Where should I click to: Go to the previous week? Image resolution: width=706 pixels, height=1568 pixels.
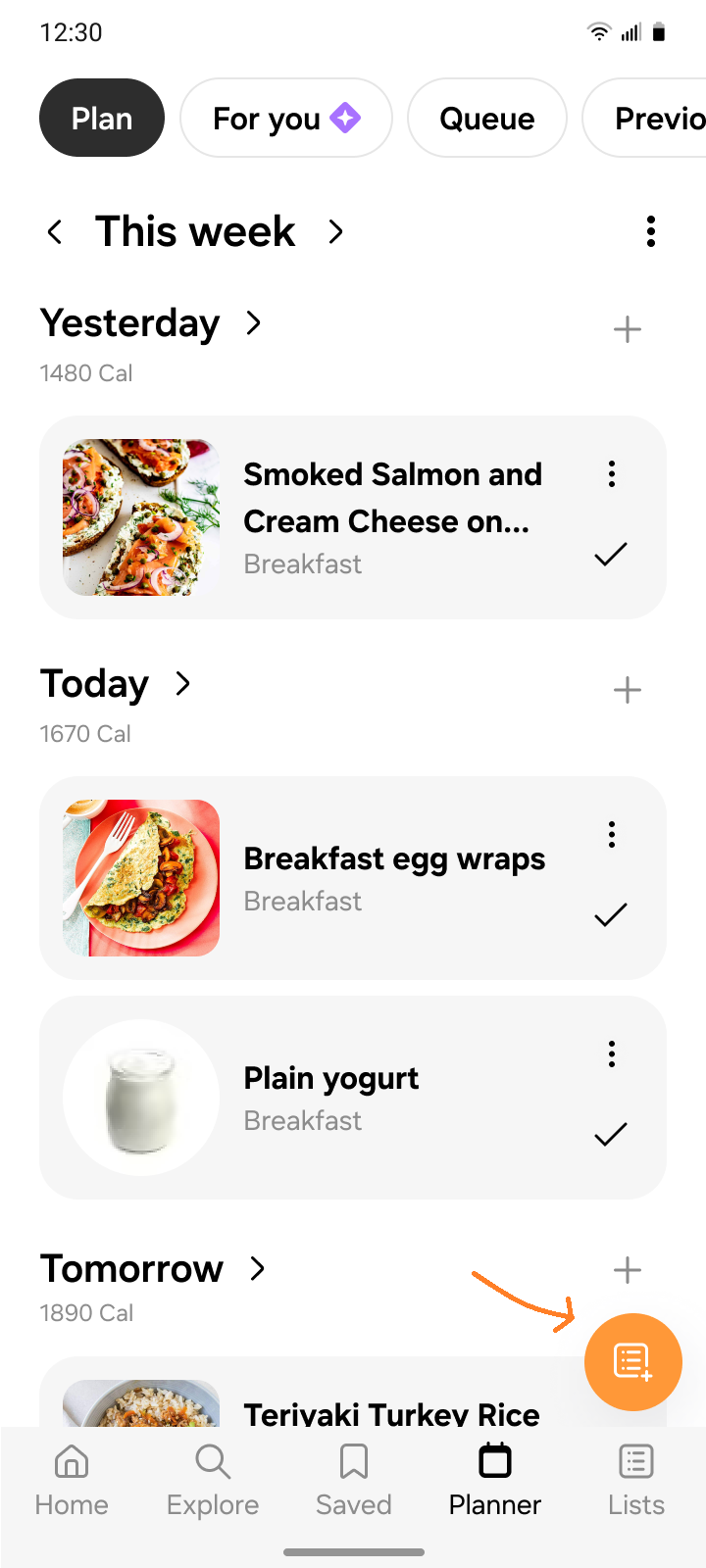[x=55, y=232]
